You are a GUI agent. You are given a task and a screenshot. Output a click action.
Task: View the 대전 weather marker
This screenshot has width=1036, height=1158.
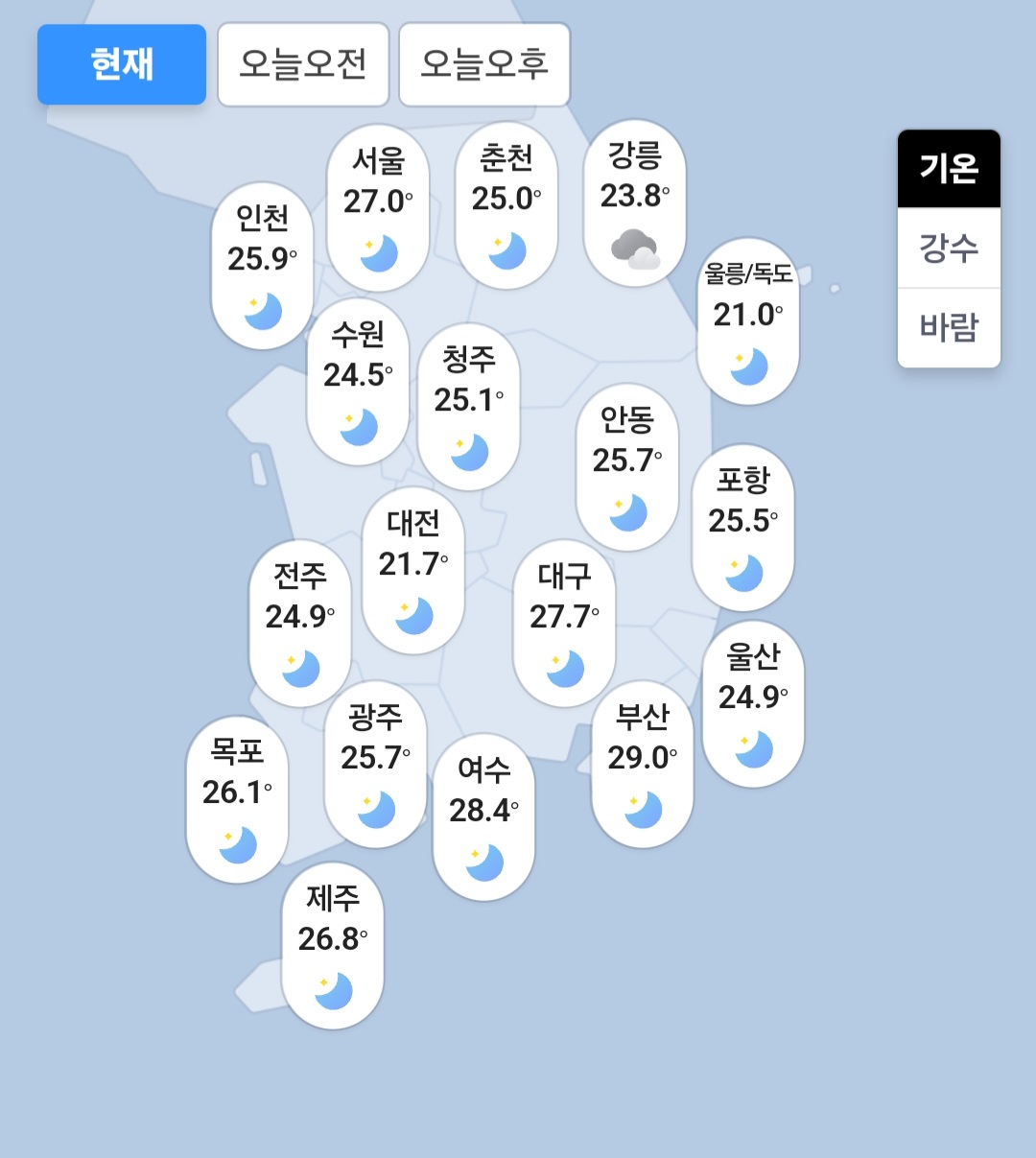click(x=413, y=570)
